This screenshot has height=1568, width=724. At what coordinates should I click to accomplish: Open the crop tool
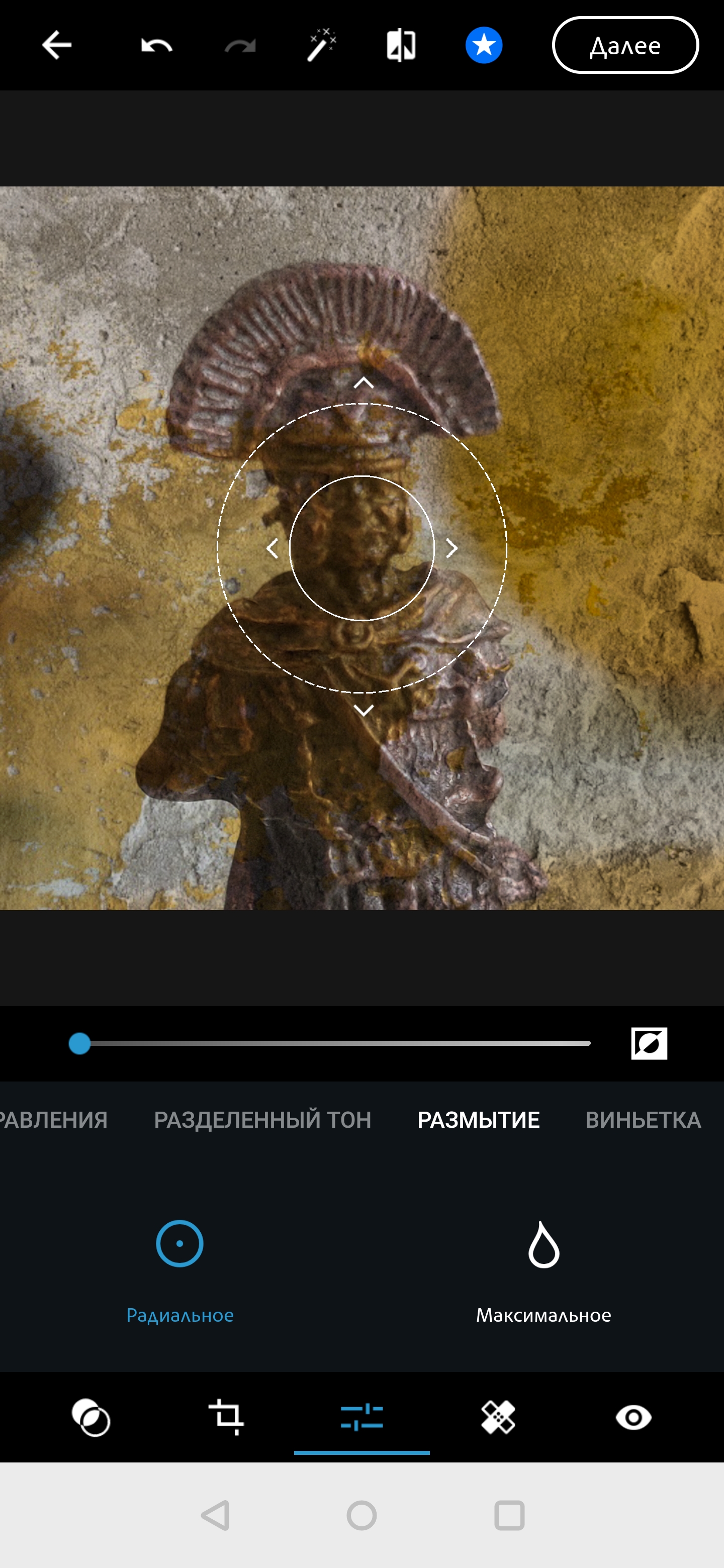coord(226,1417)
